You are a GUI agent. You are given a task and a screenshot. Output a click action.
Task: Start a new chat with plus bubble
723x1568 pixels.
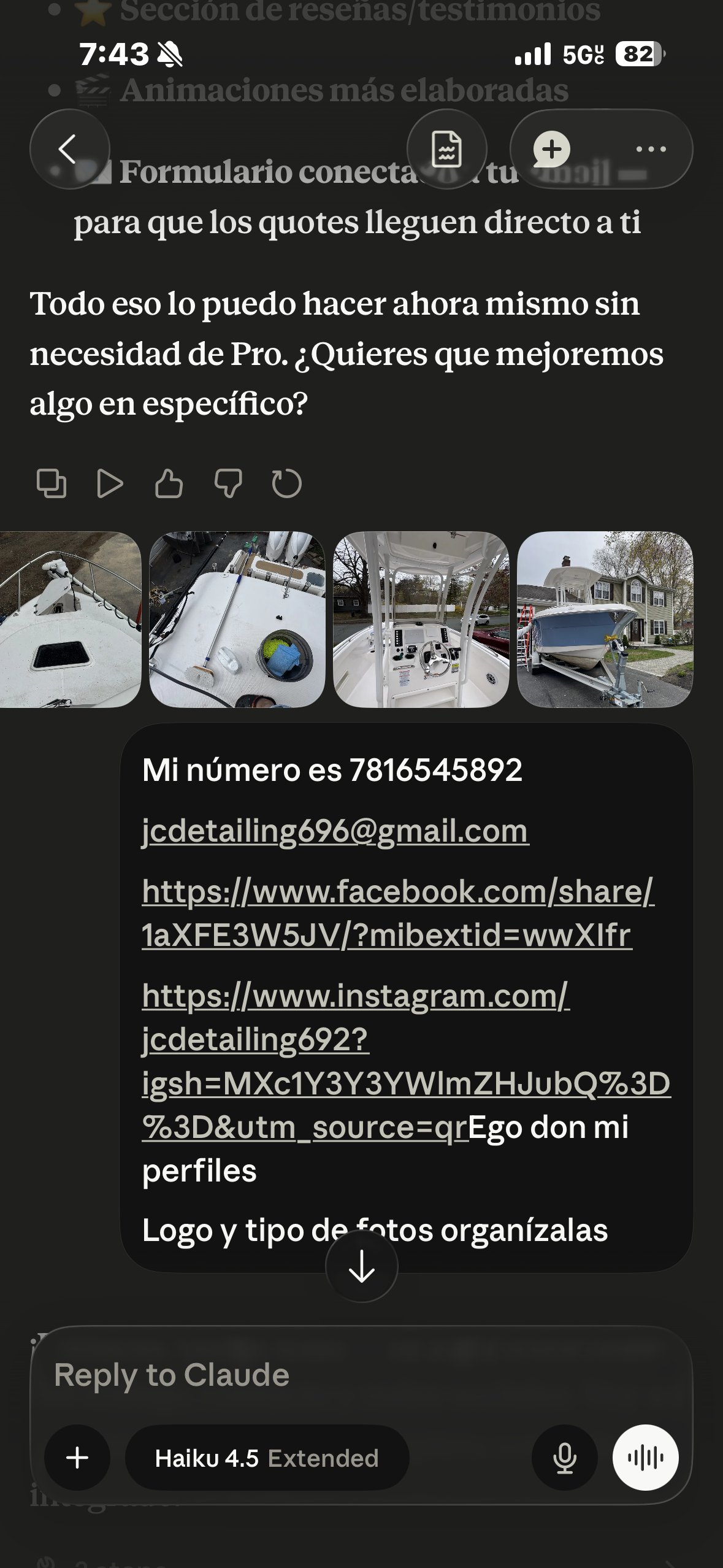[x=551, y=149]
